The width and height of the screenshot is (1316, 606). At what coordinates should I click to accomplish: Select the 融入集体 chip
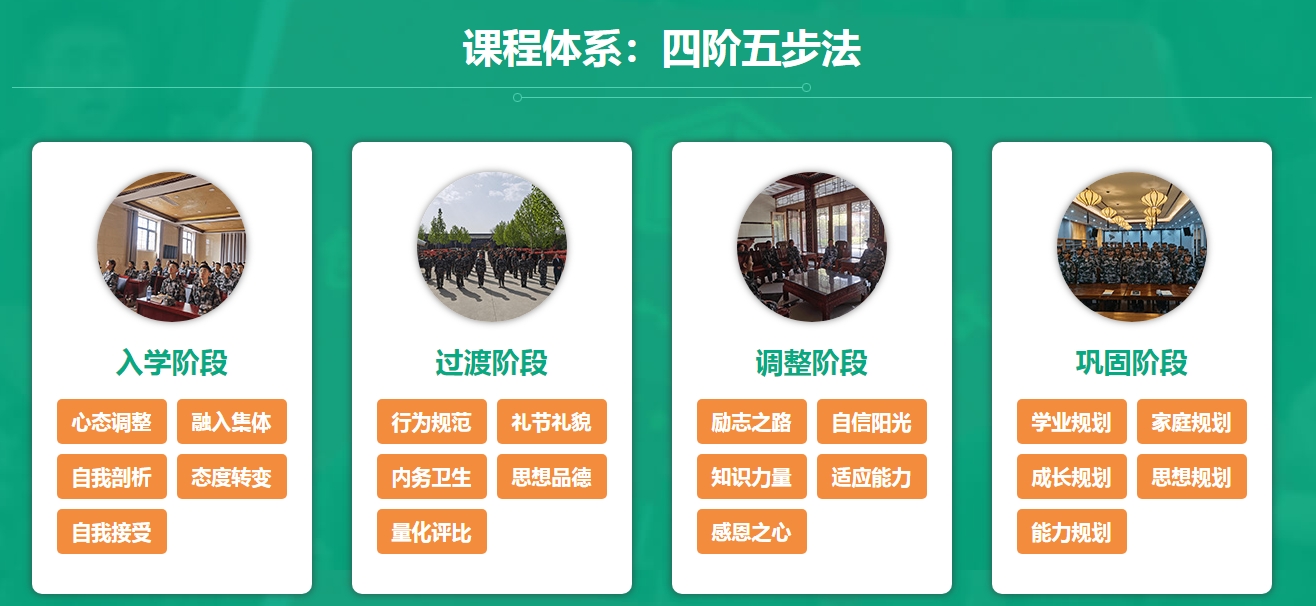(x=232, y=422)
